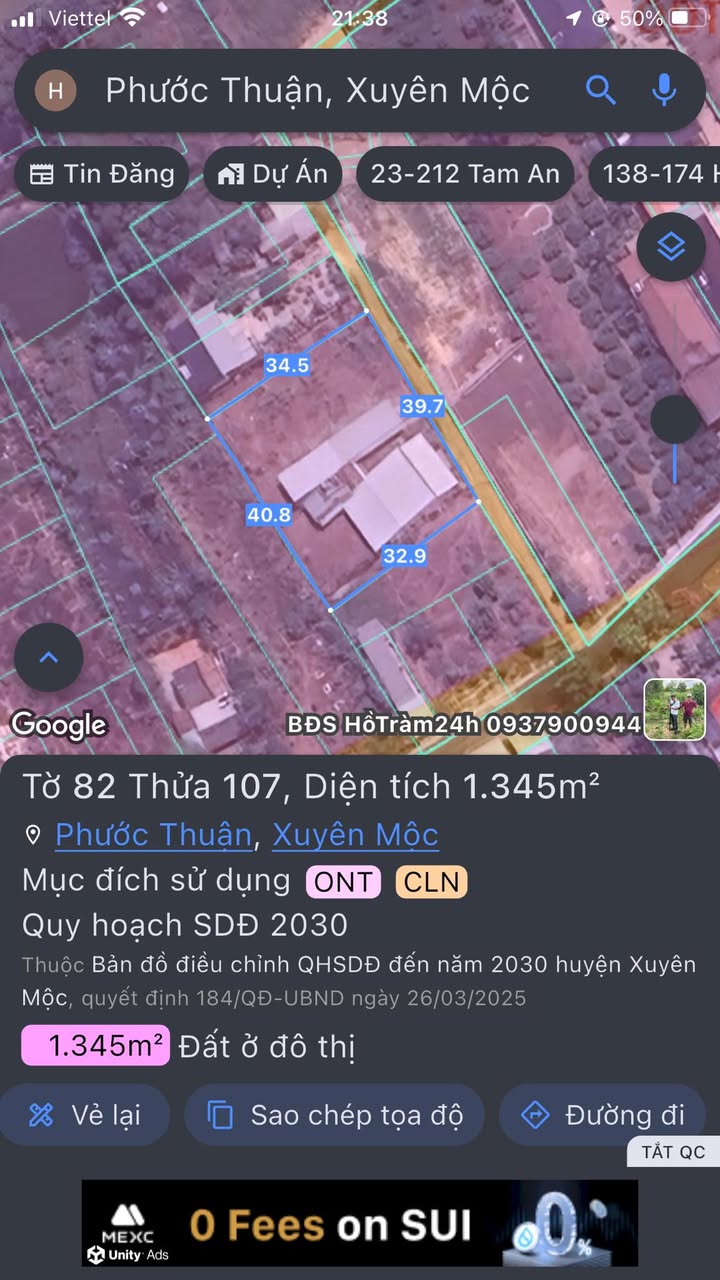Edit the Phước Thuận, Xuyên Mộc search field
720x1280 pixels.
[x=318, y=91]
